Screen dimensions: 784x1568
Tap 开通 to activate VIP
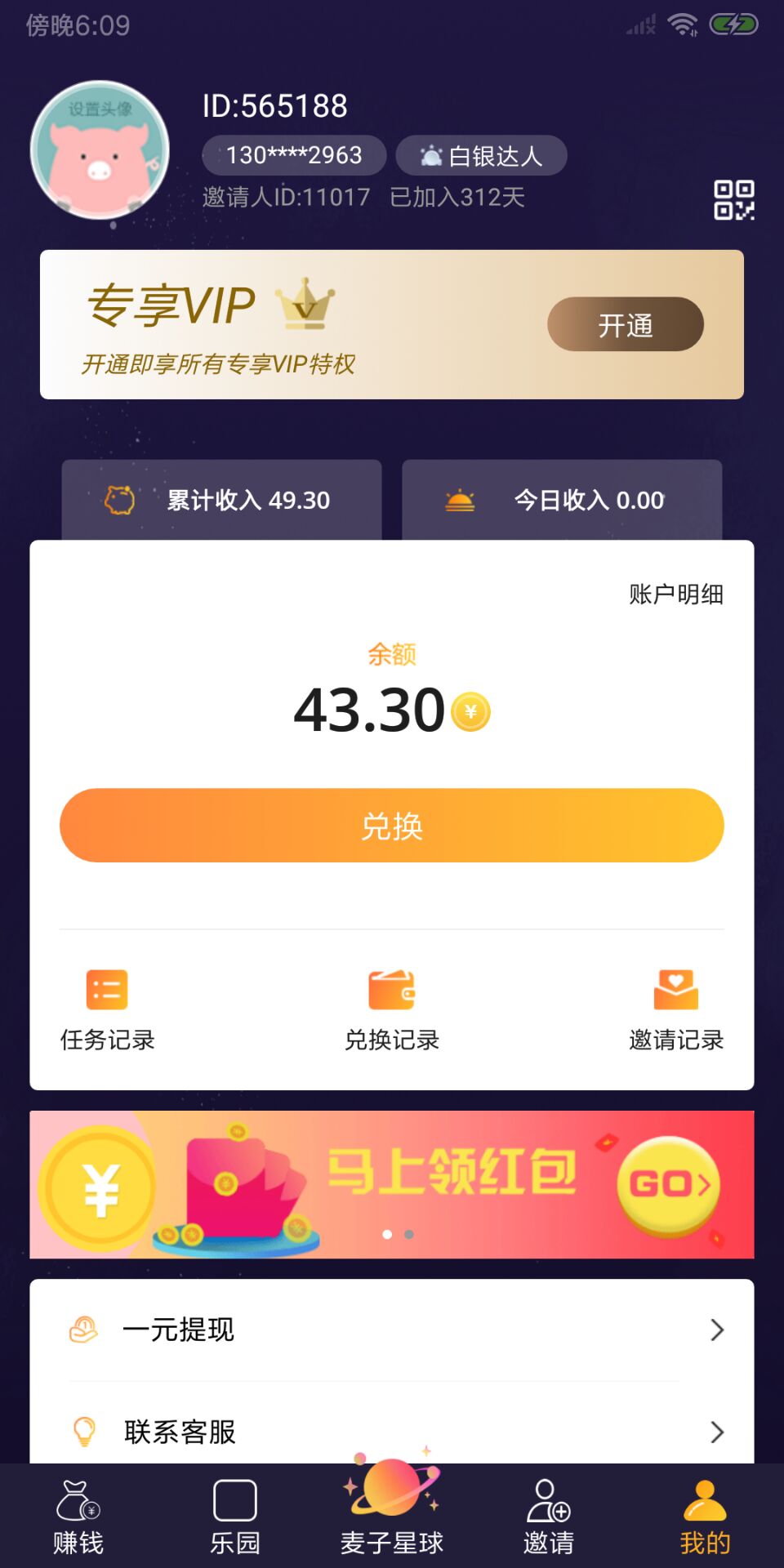625,325
